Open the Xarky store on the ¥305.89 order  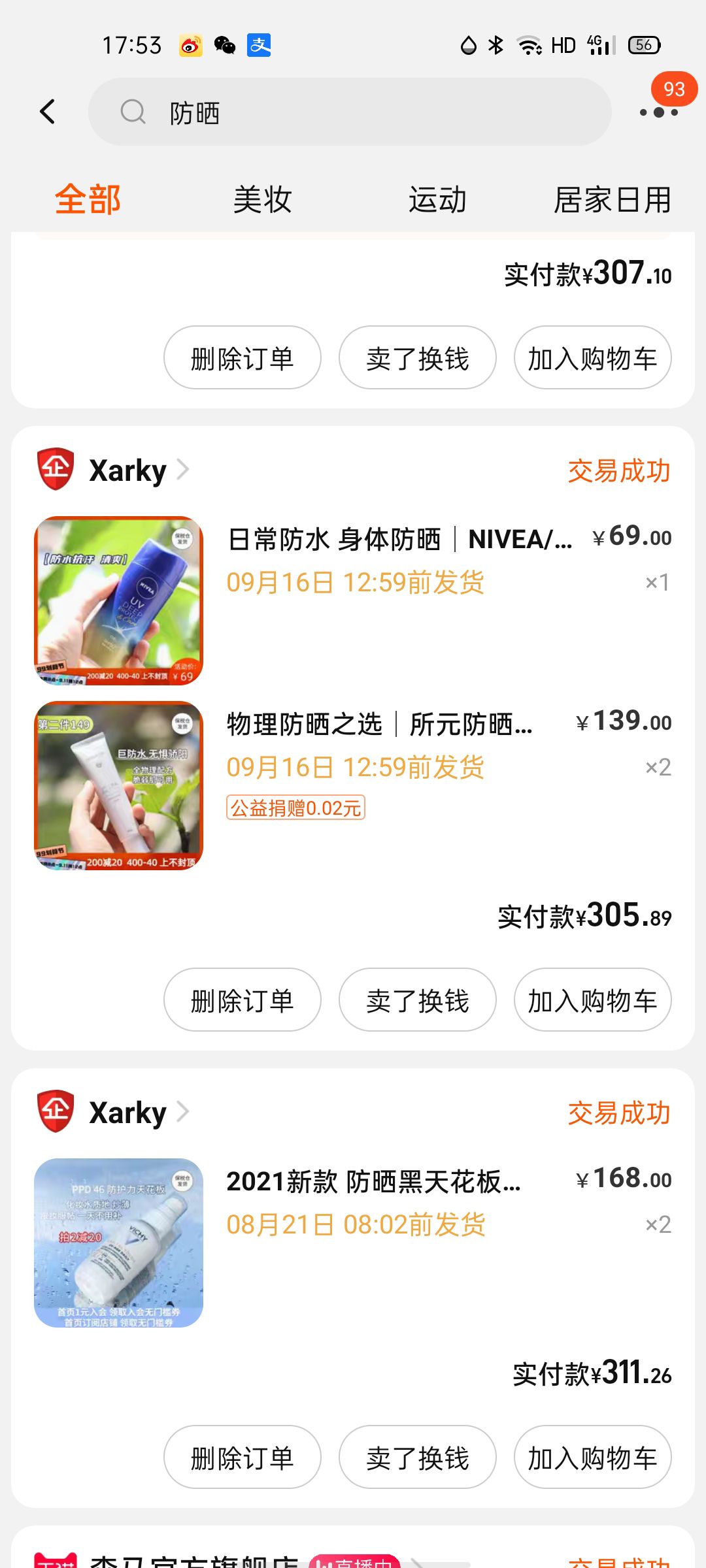tap(128, 470)
